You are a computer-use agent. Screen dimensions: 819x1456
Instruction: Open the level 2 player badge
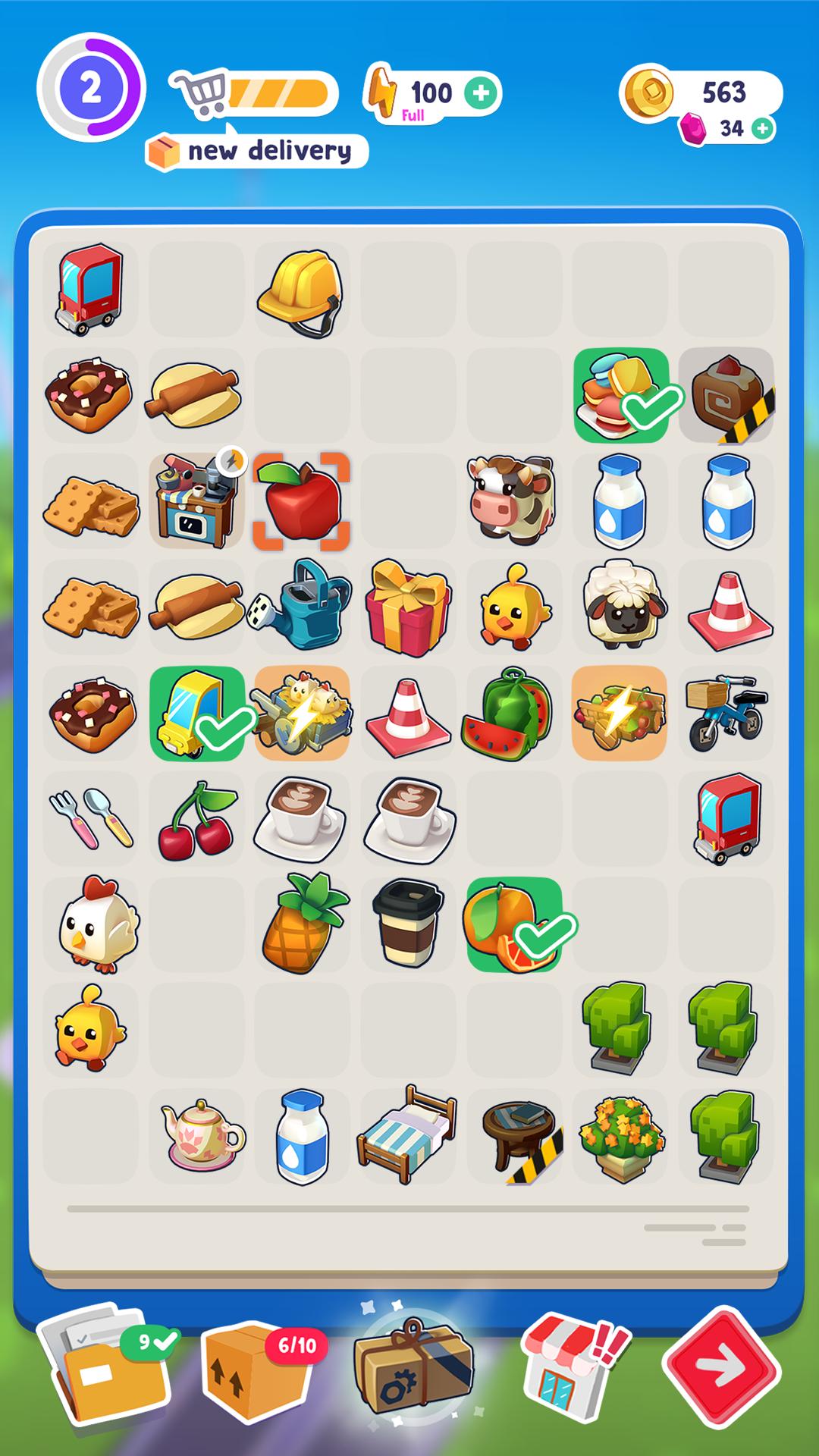point(90,88)
